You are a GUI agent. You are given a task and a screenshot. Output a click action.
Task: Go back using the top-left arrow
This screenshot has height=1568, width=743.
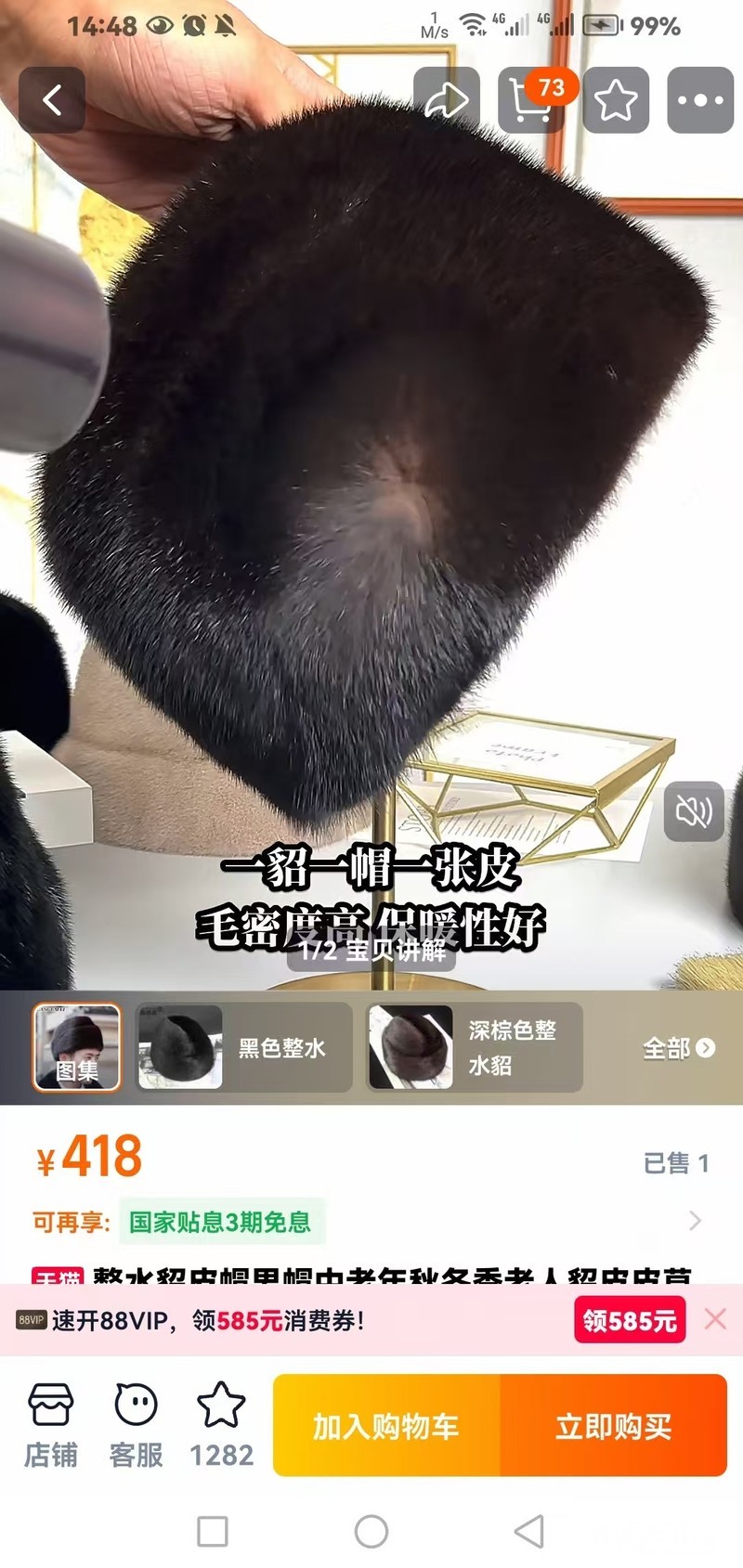click(x=52, y=100)
